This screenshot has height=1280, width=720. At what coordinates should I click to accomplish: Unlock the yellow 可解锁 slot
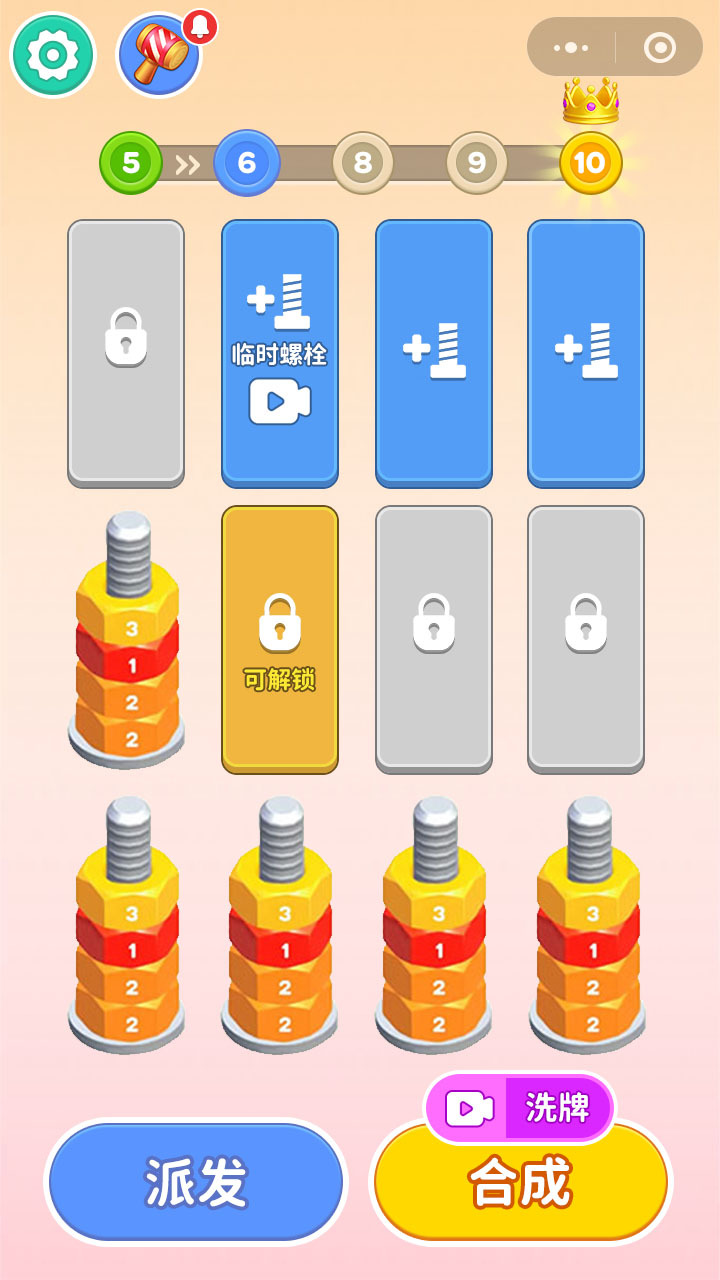(x=280, y=638)
